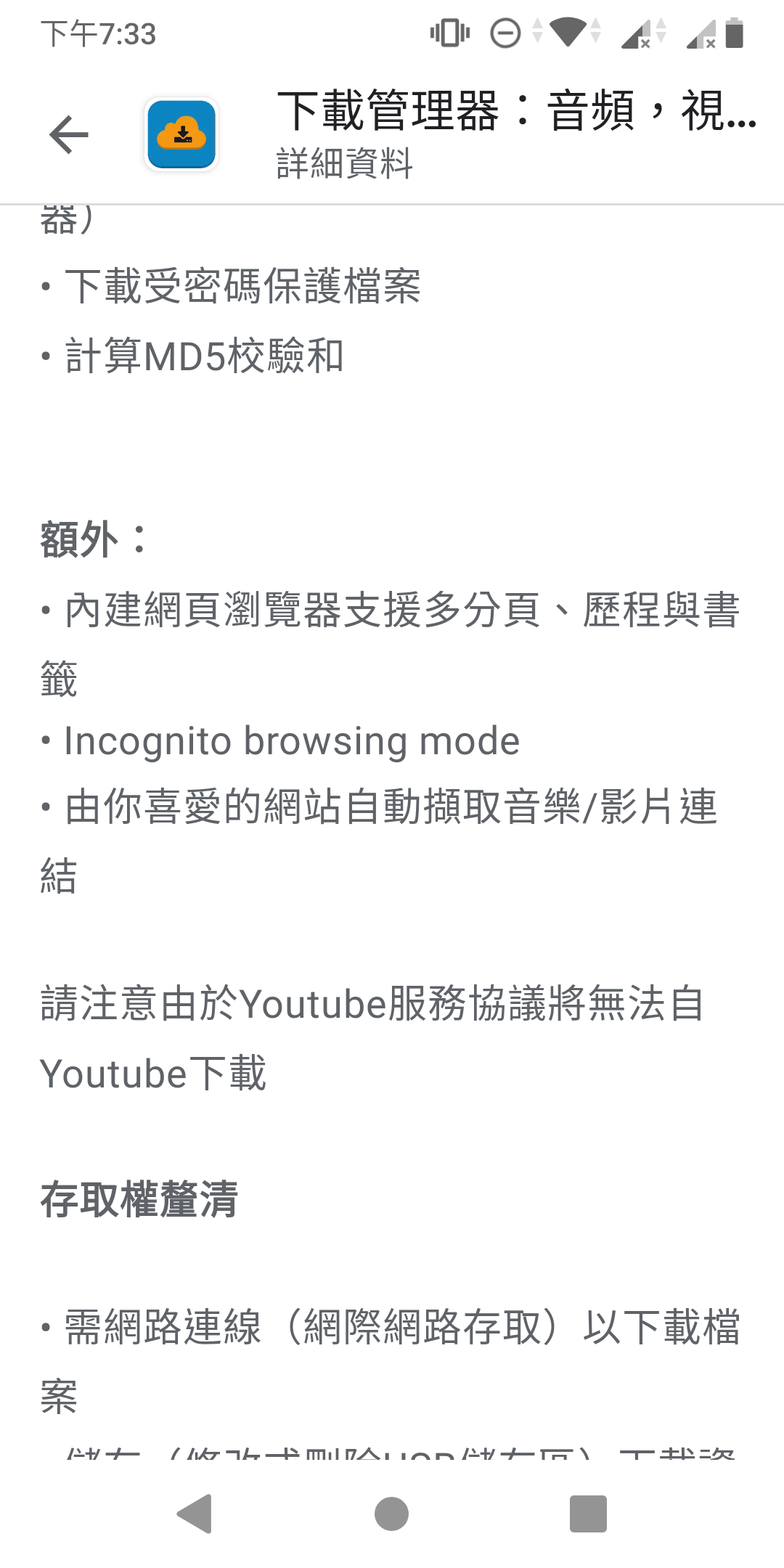This screenshot has width=784, height=1568.
Task: Go to the Android home screen
Action: pos(392,1514)
